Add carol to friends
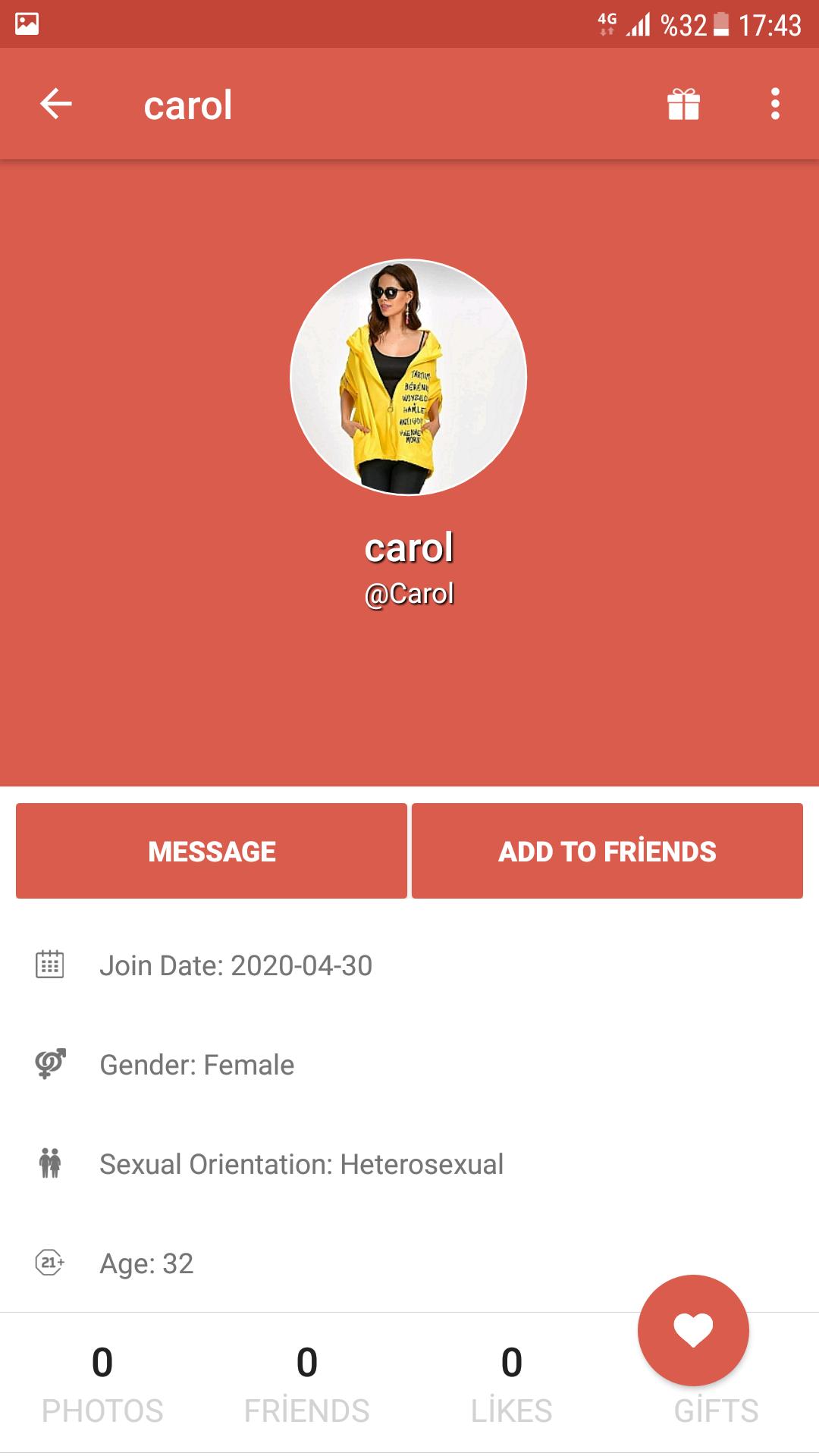 coord(607,851)
